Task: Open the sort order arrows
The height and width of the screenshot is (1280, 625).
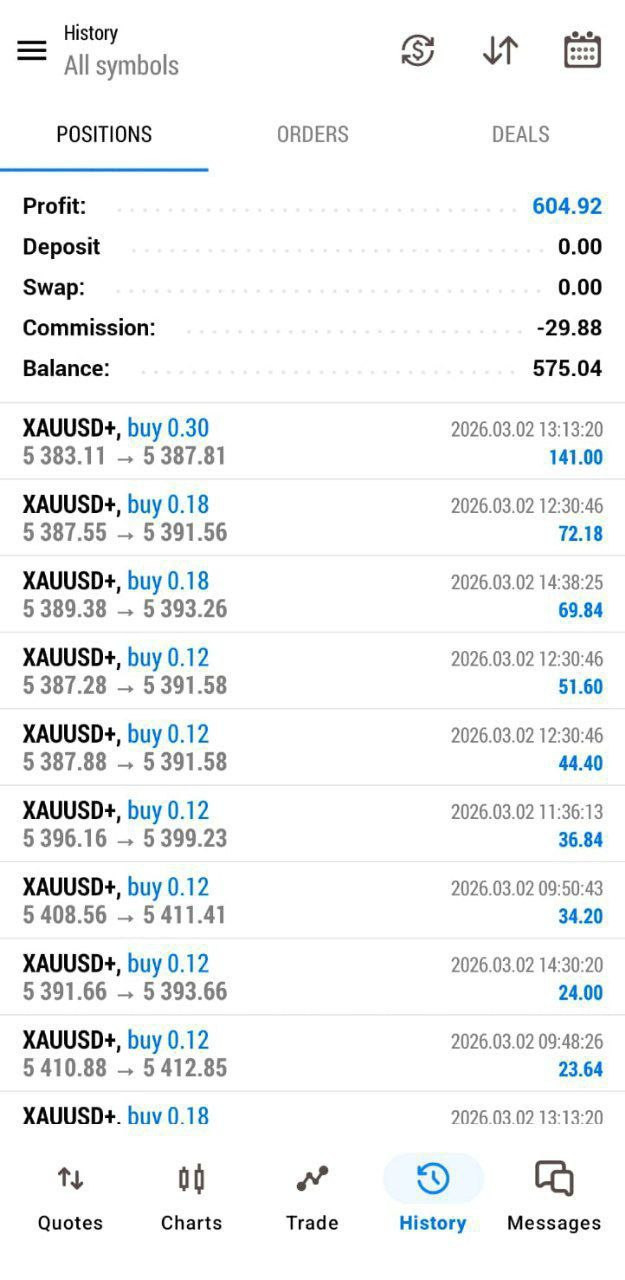Action: [500, 50]
